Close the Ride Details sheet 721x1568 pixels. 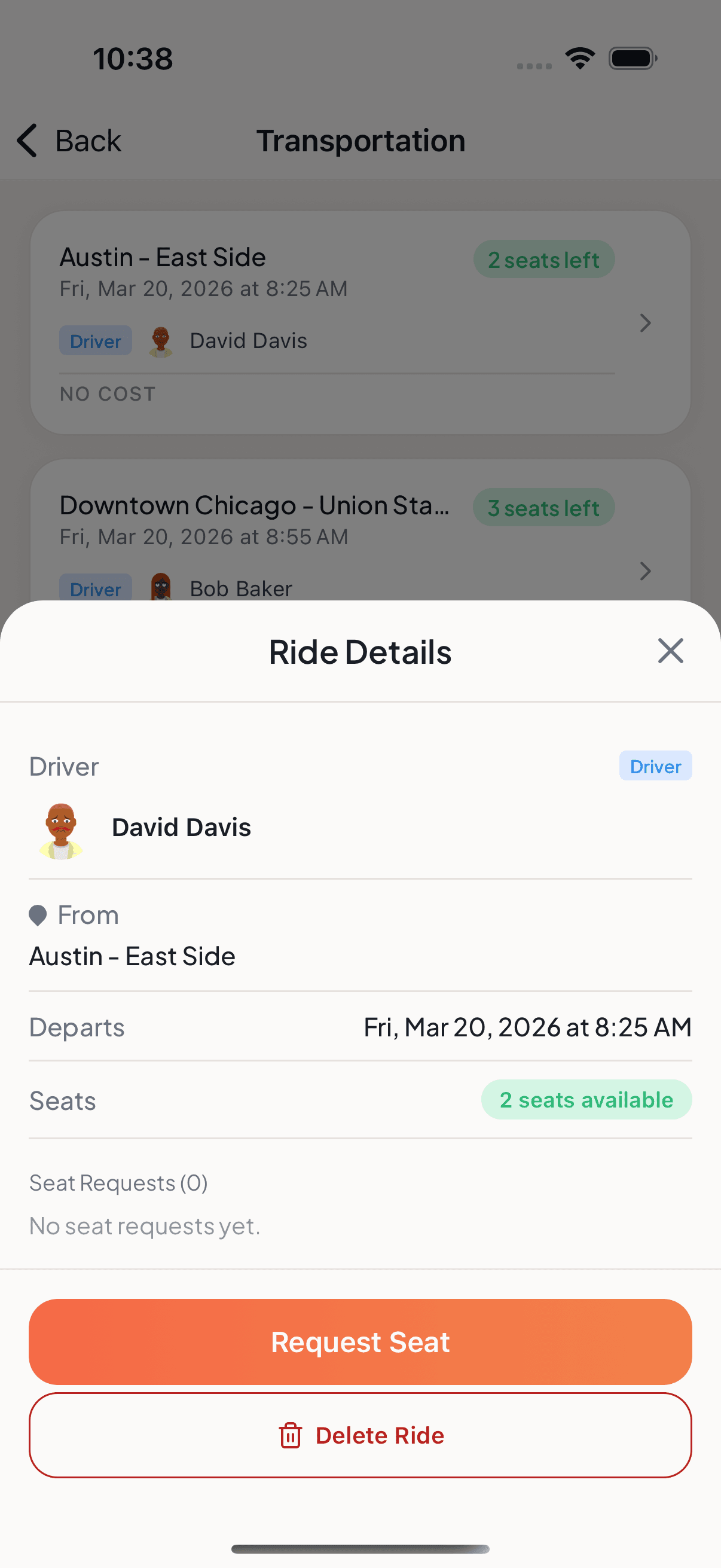670,651
